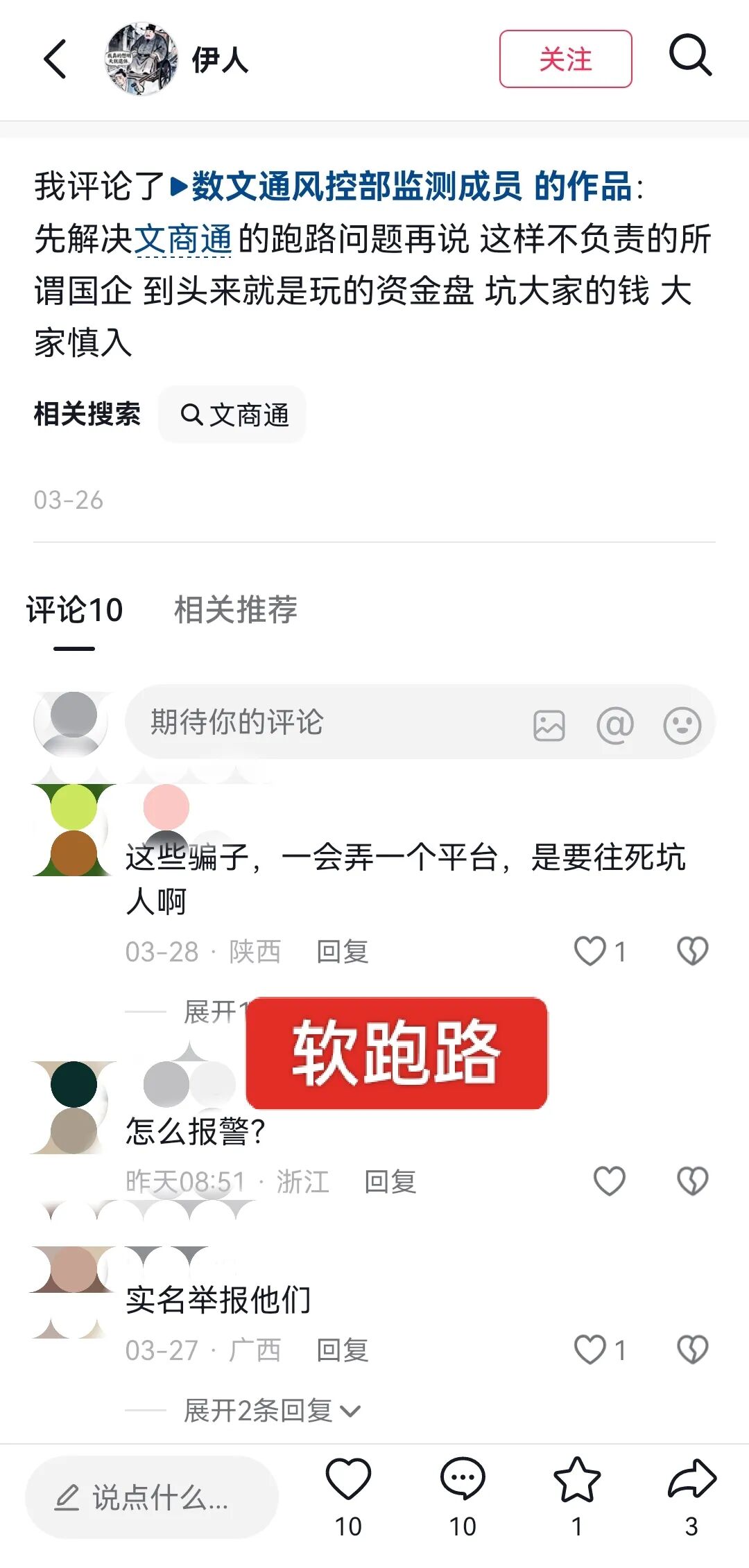Attach an image to the comment
749x1568 pixels.
pos(549,726)
